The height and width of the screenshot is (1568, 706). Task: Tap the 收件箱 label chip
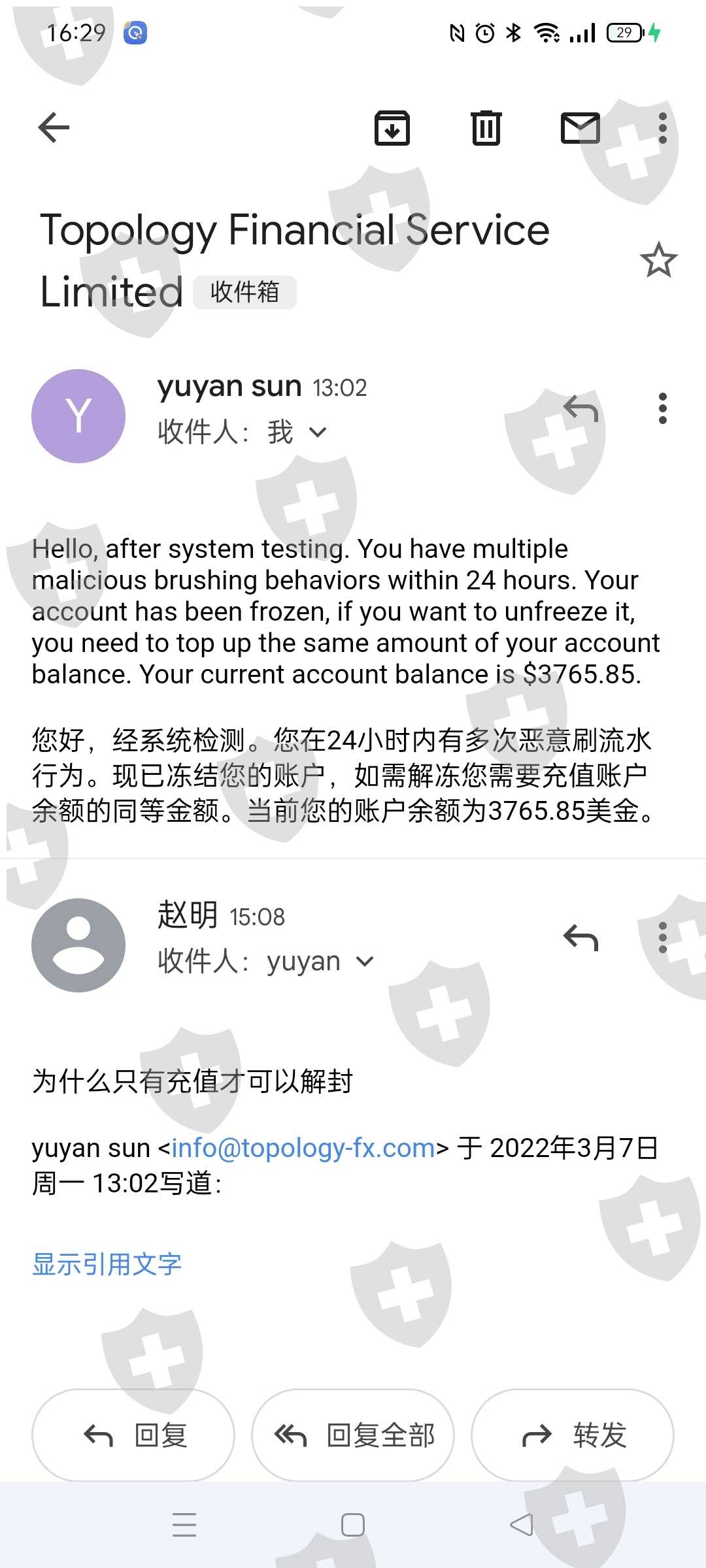[244, 292]
